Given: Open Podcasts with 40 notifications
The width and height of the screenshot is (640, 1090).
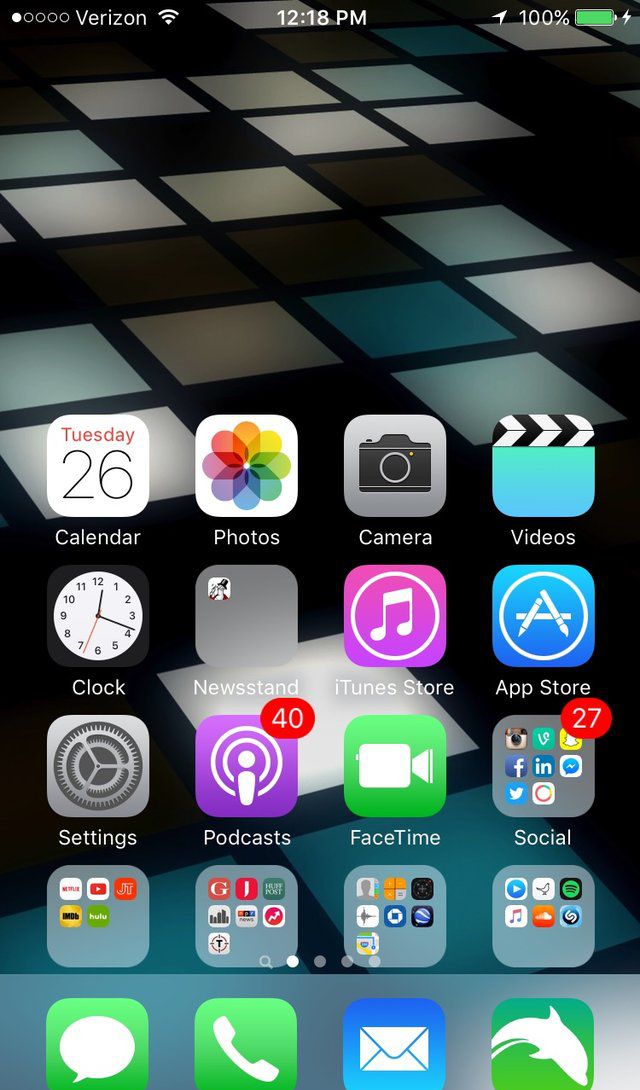Looking at the screenshot, I should 246,766.
